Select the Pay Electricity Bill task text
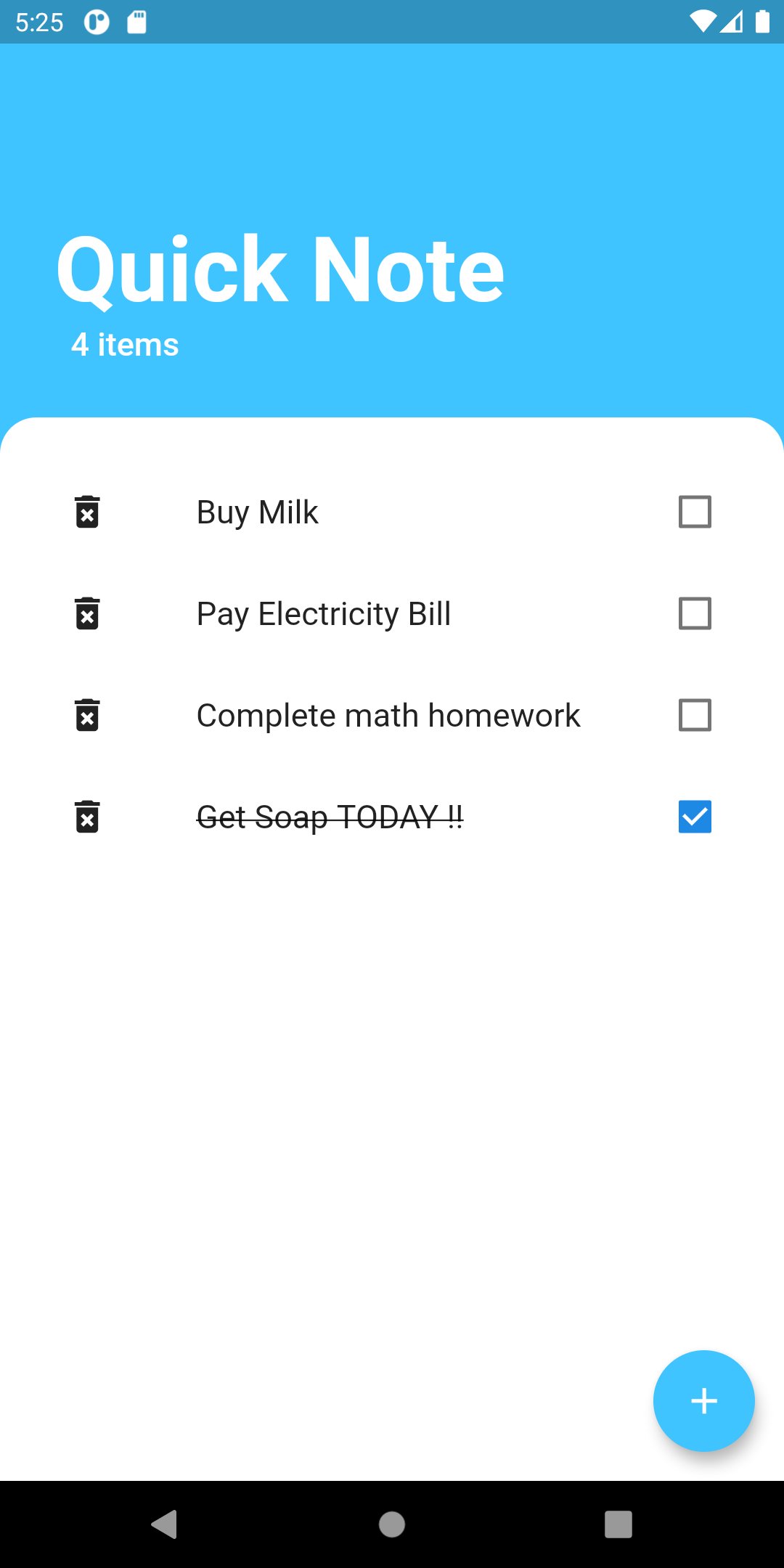 324,613
